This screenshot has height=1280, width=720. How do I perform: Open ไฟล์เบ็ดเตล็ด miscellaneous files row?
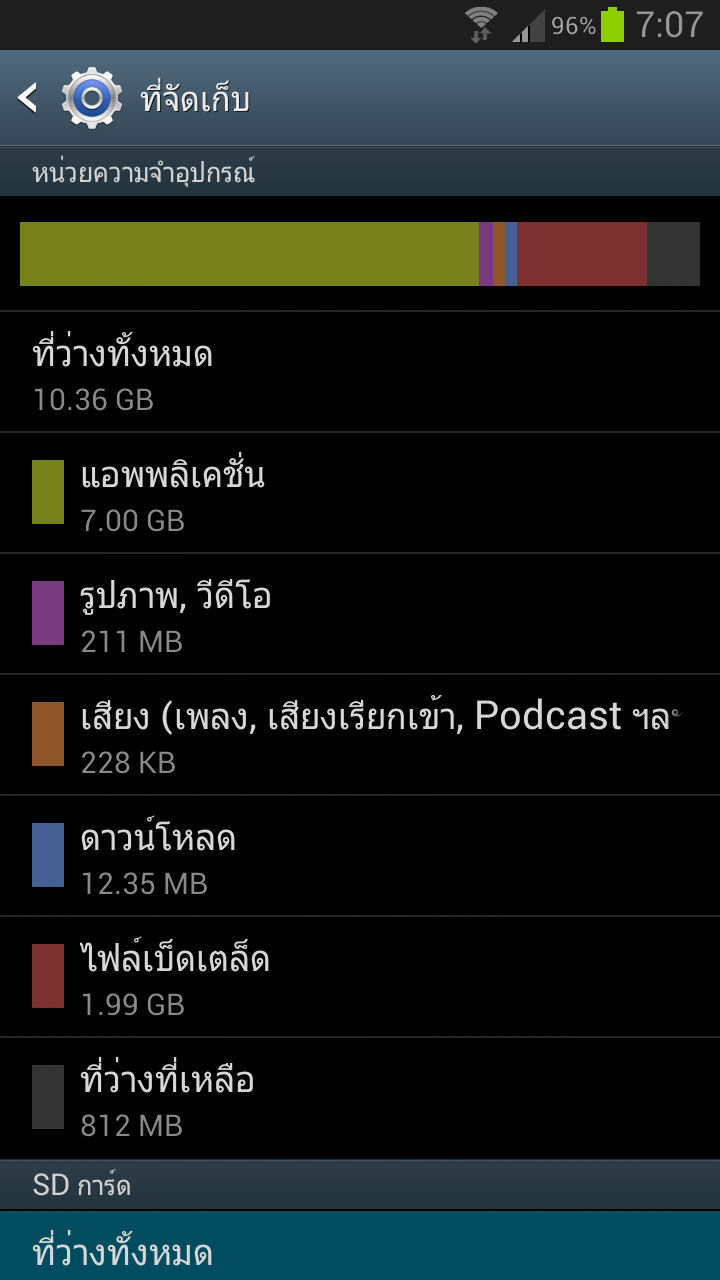click(x=360, y=977)
